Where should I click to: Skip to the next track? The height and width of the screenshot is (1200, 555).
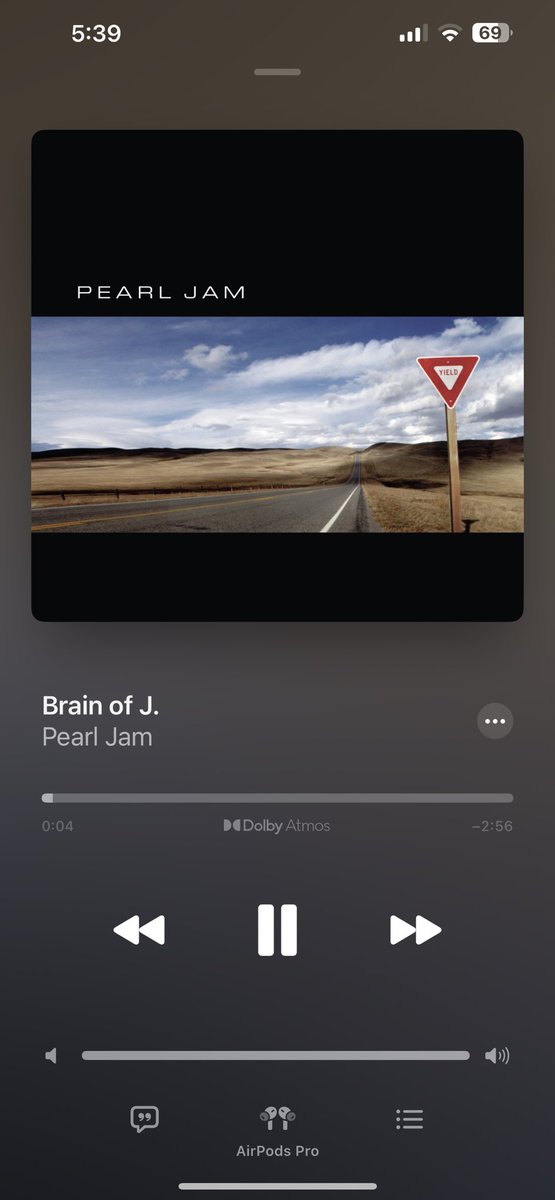415,930
